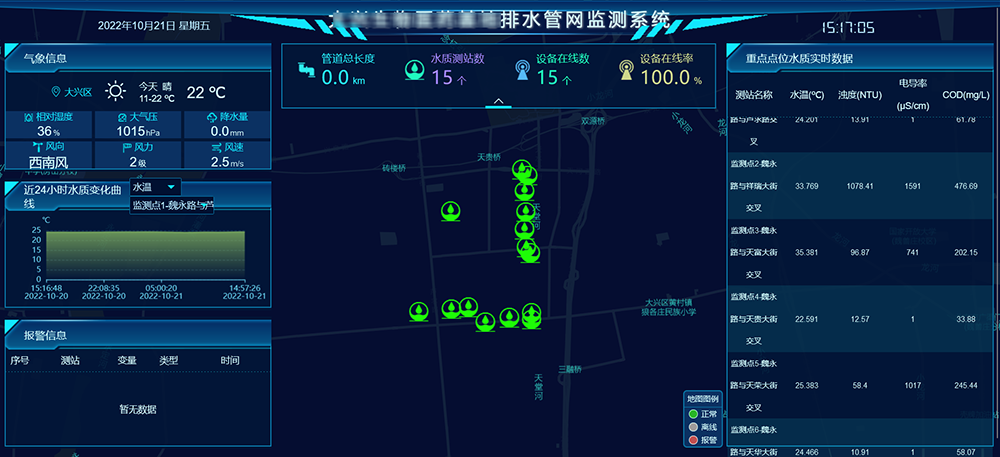1000x457 pixels.
Task: Open the 监测点1 station selector dropdown
Action: click(172, 206)
